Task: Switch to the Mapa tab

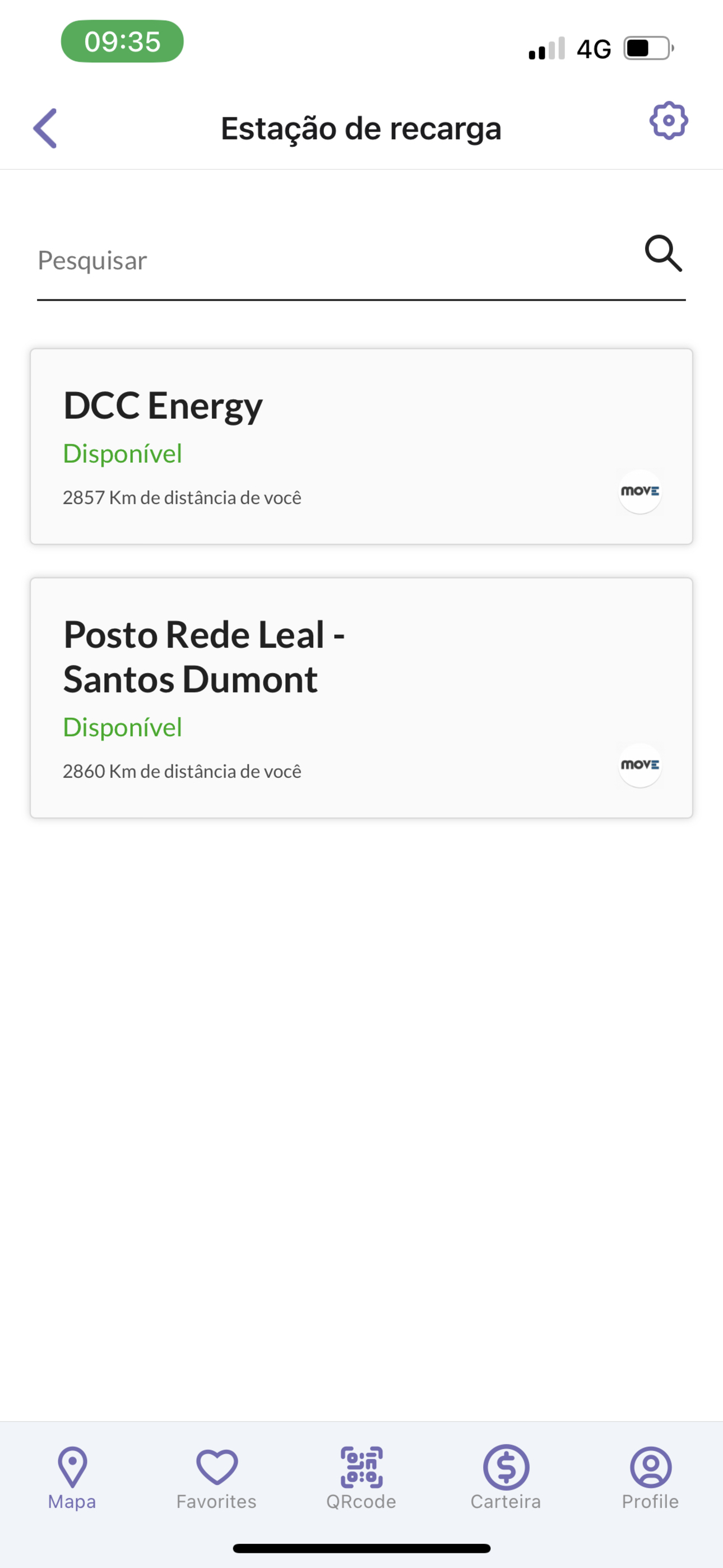Action: 72,1478
